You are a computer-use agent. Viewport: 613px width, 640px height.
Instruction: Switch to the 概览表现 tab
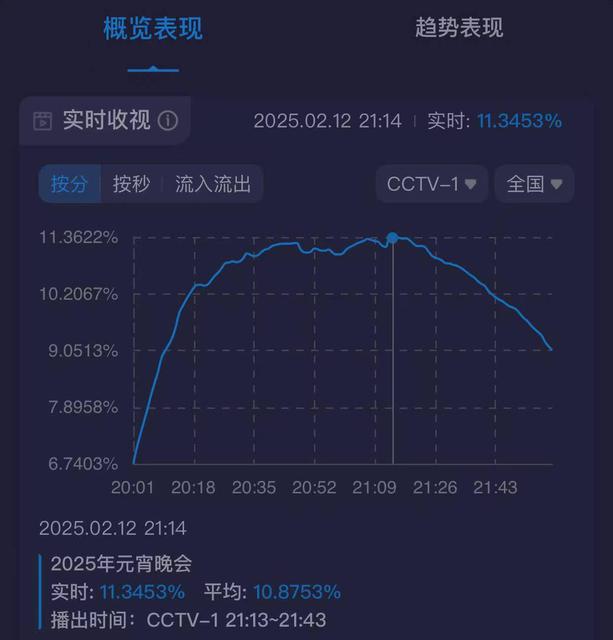pyautogui.click(x=153, y=29)
